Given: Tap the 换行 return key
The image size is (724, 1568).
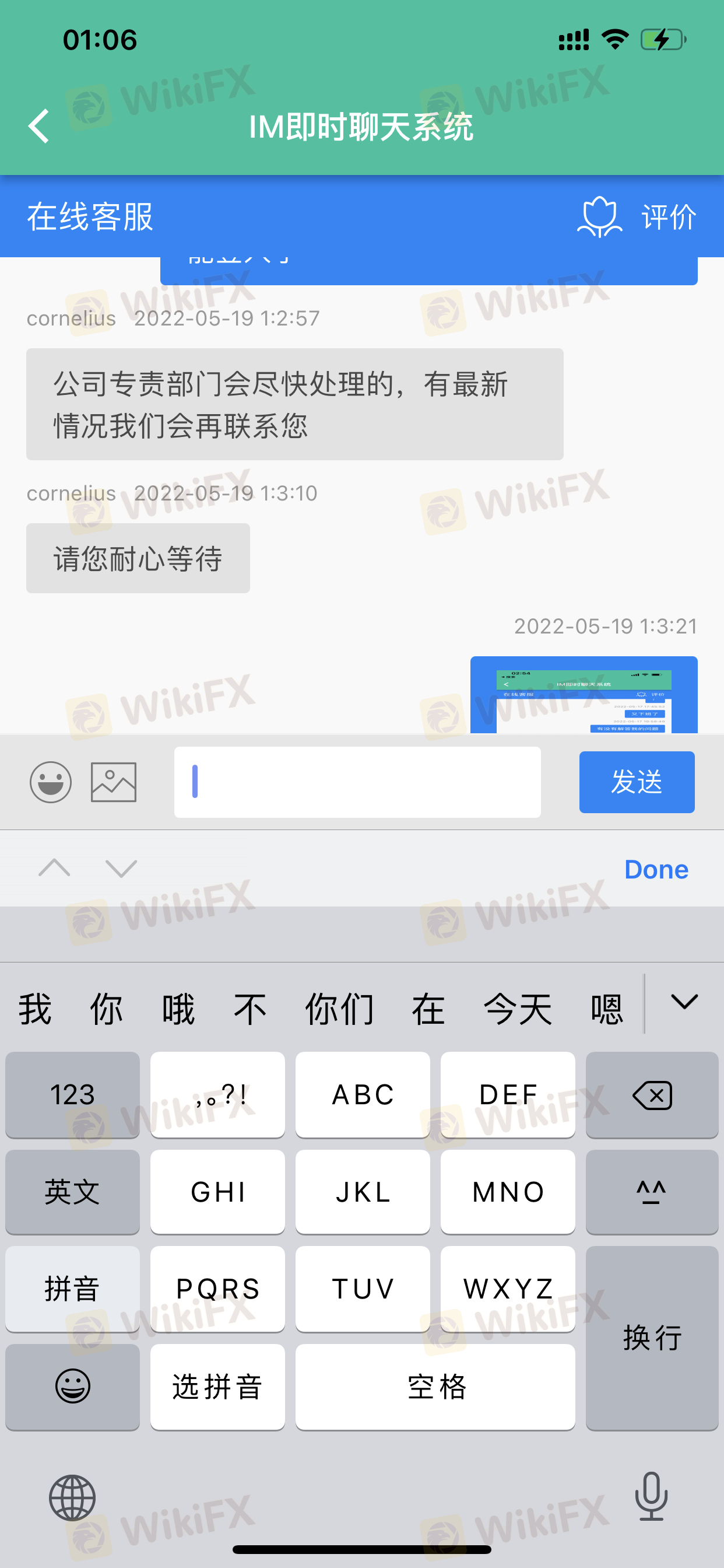Looking at the screenshot, I should (652, 1338).
